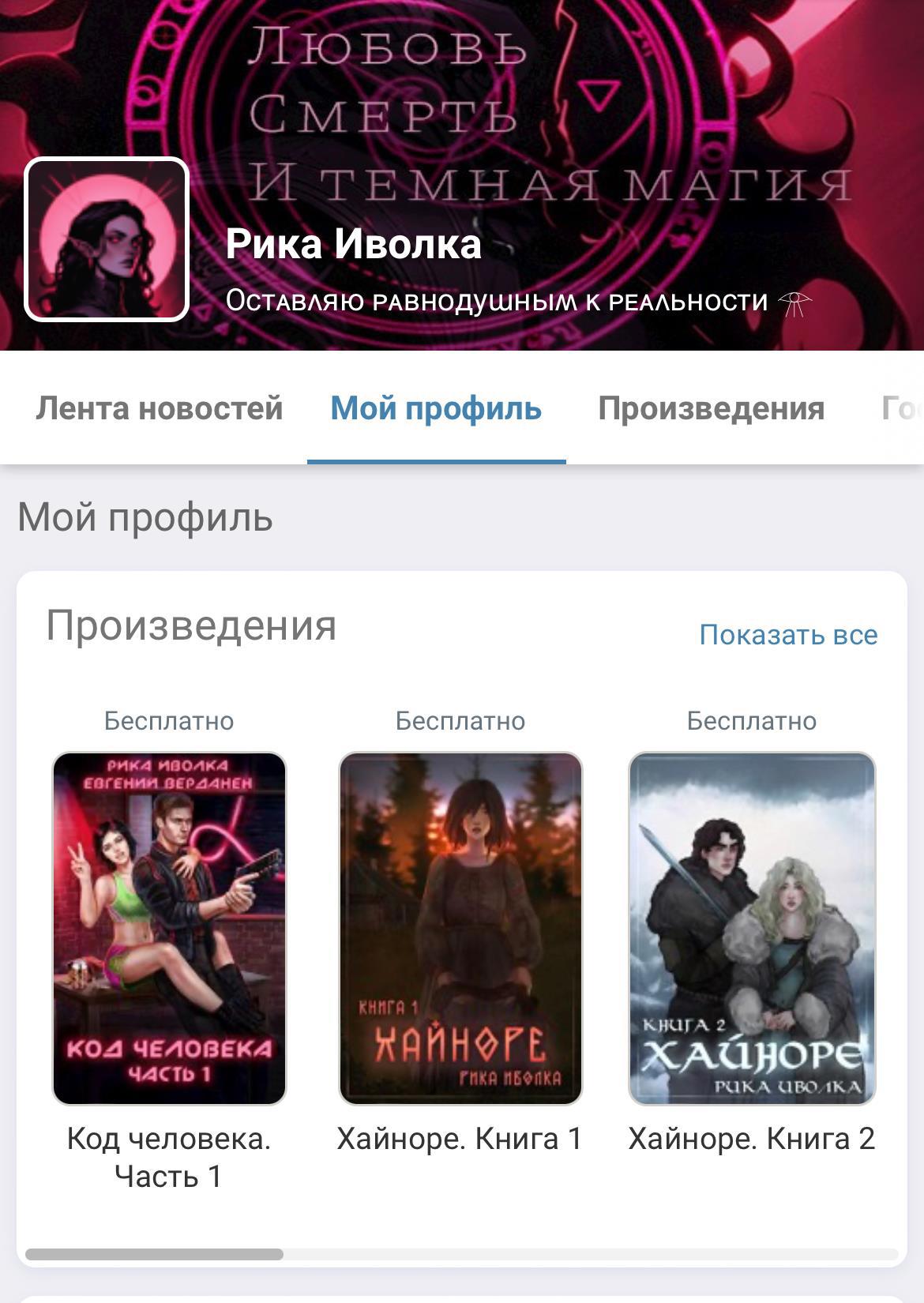The width and height of the screenshot is (924, 1303).
Task: Open the book Код человека. Часть 1
Action: (x=169, y=928)
